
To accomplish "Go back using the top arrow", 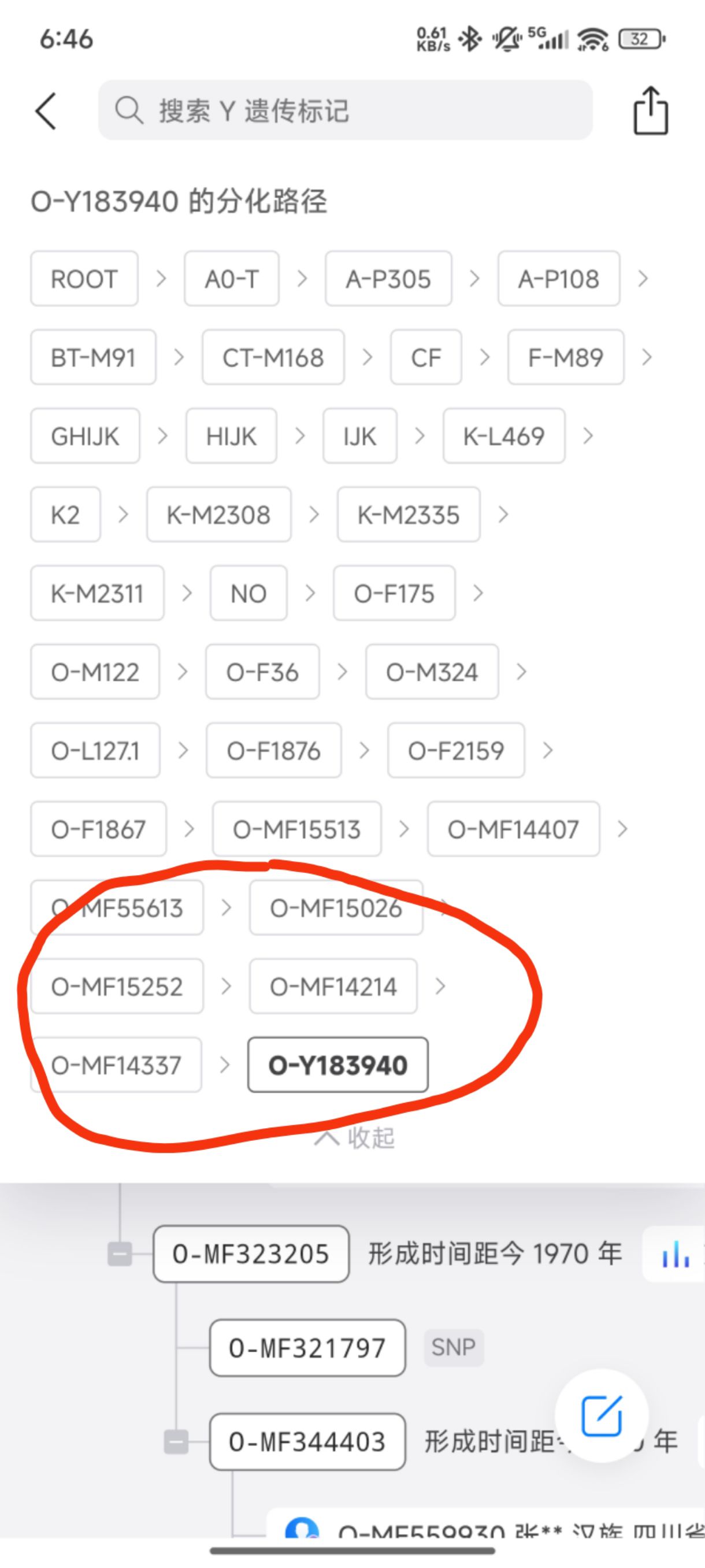I will click(x=46, y=112).
